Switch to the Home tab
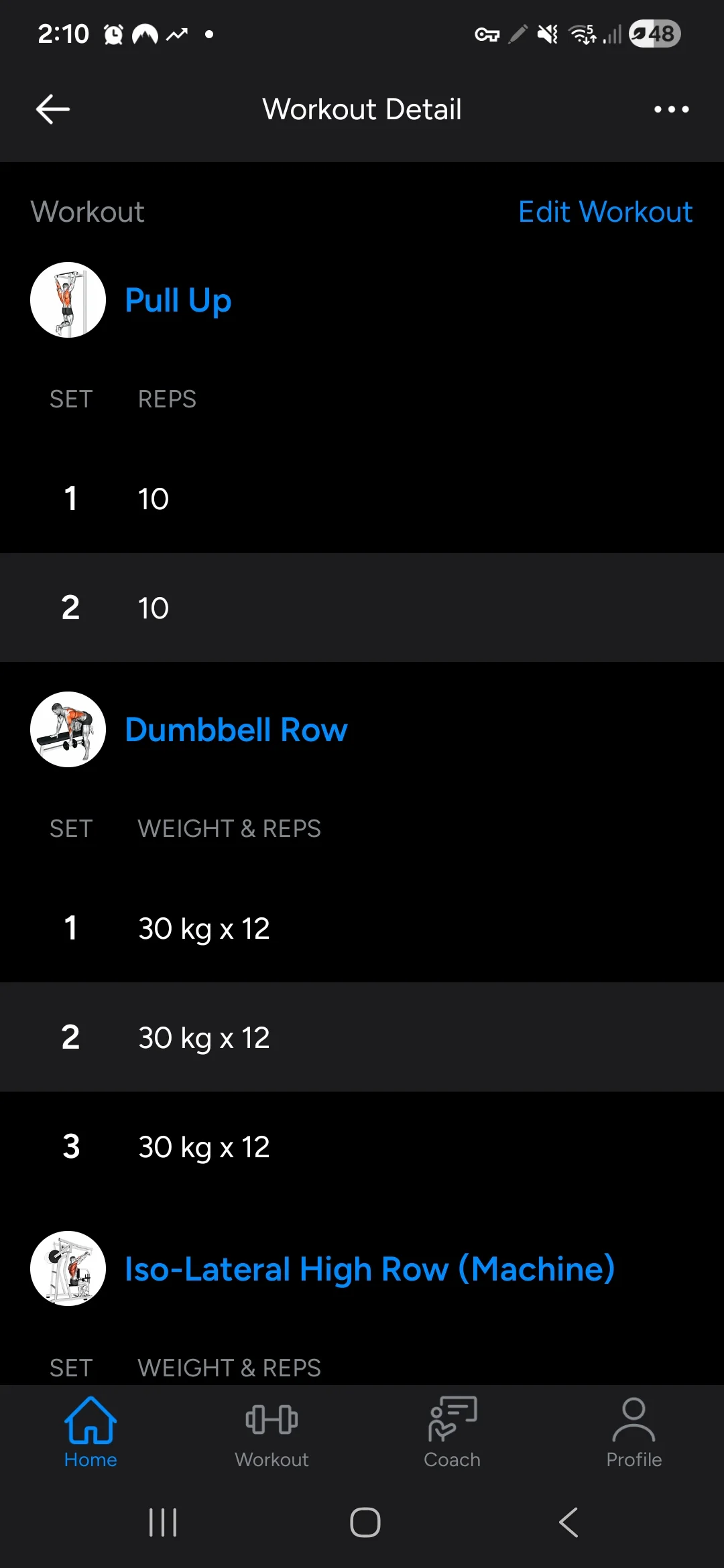The image size is (724, 1568). pos(90,1432)
